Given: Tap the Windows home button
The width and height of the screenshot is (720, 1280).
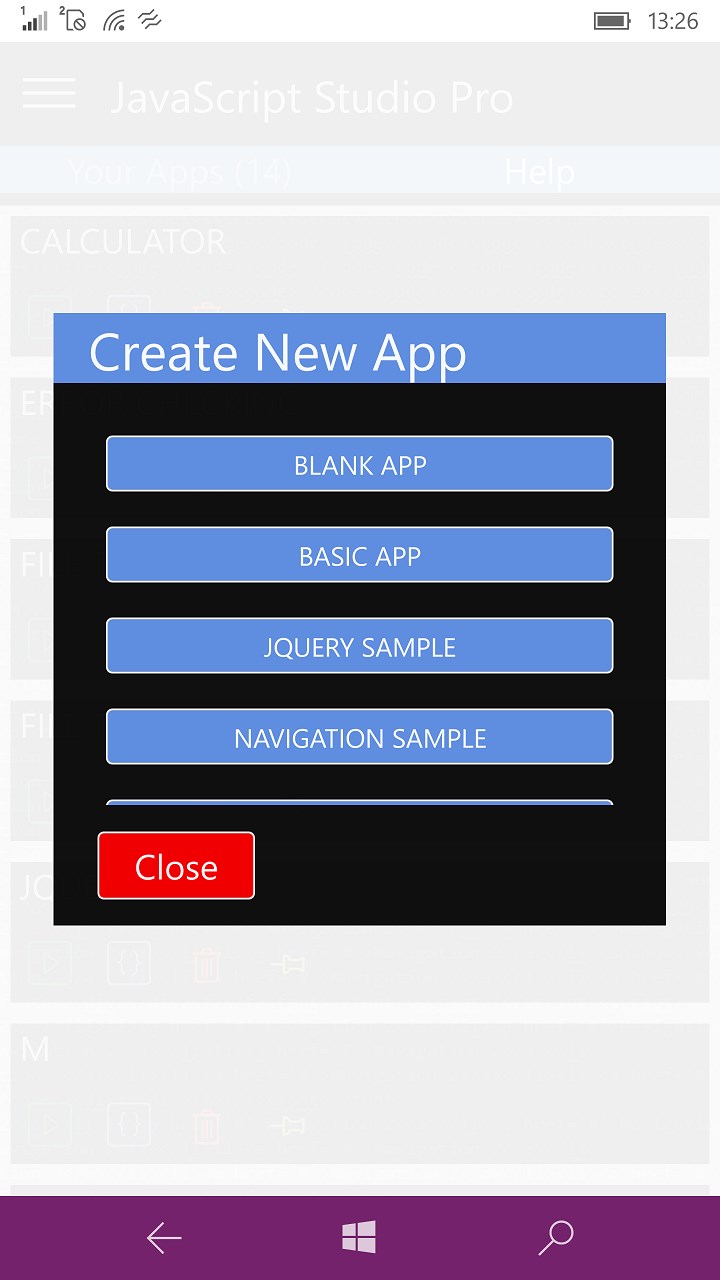Looking at the screenshot, I should [359, 1237].
